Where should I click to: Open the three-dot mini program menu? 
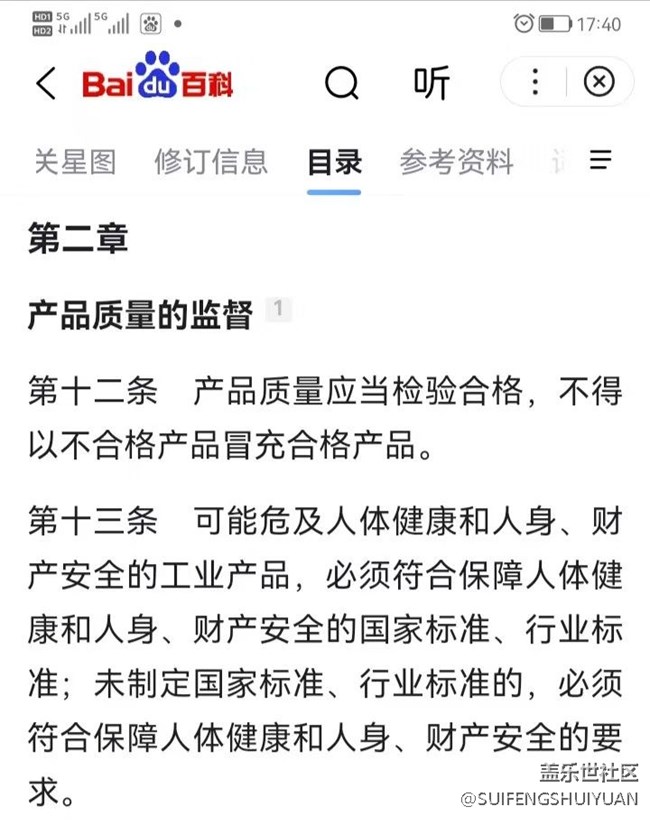coord(535,82)
